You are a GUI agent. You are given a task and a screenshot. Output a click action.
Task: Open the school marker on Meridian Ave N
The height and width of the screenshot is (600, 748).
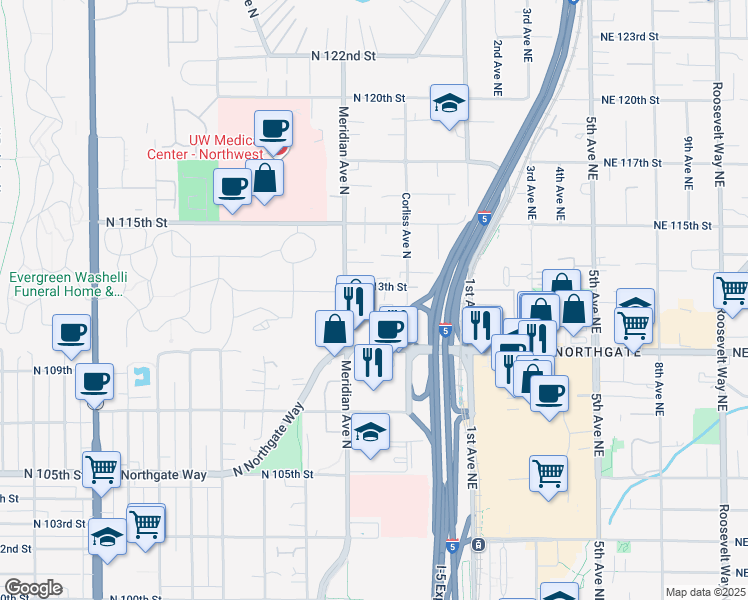pyautogui.click(x=370, y=433)
